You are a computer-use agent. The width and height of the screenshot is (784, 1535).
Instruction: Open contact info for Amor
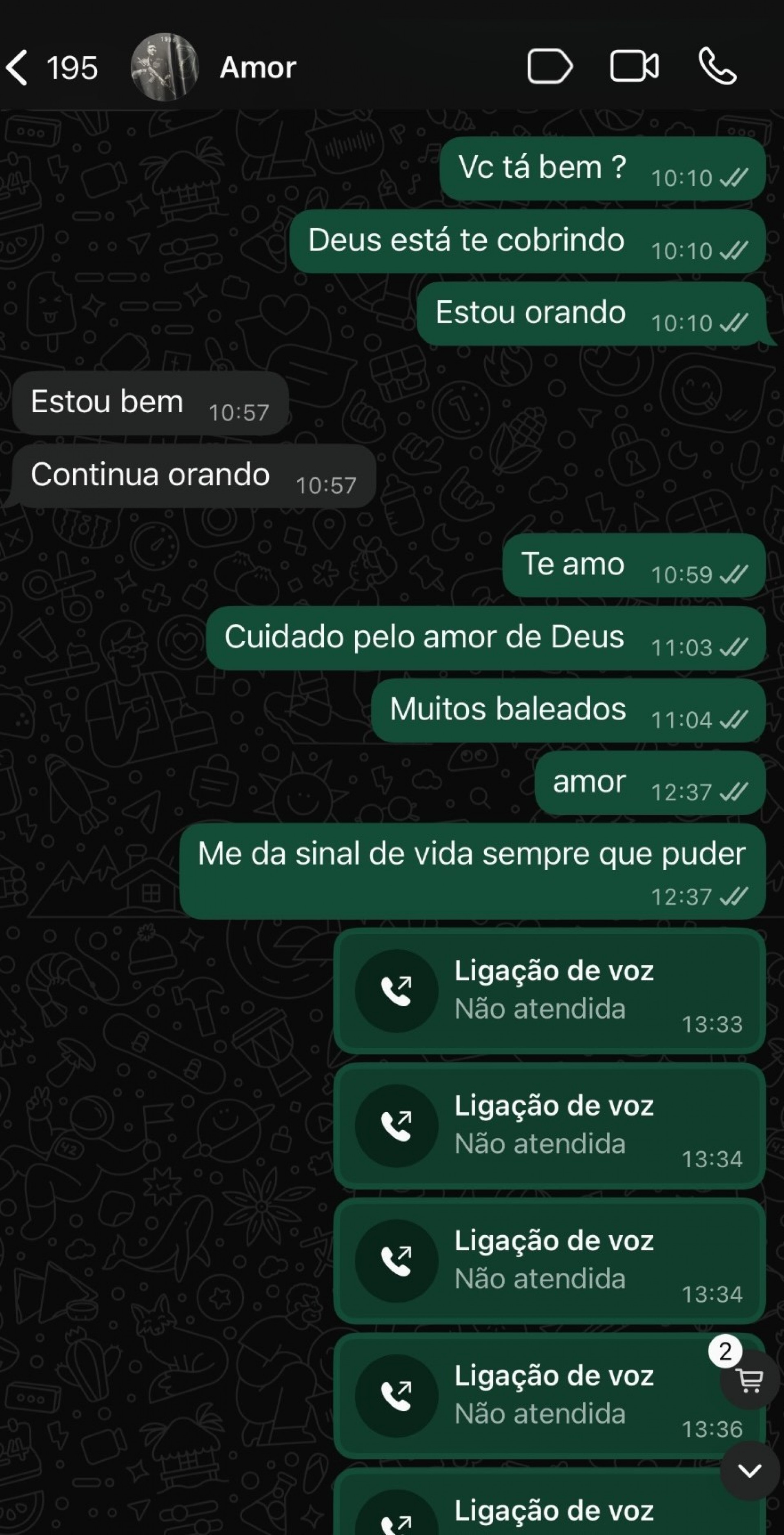pyautogui.click(x=258, y=67)
